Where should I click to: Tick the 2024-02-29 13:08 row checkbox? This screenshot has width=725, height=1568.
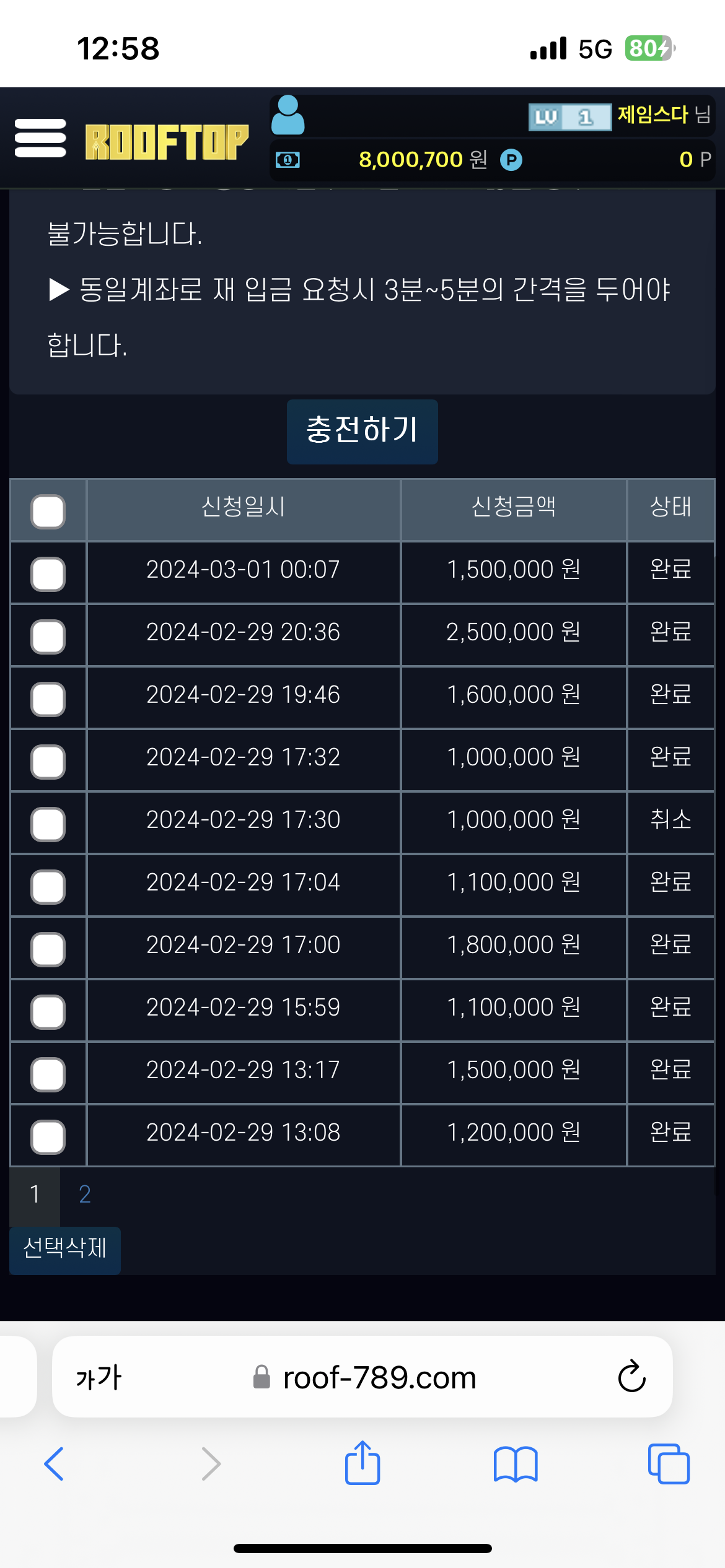[48, 1137]
